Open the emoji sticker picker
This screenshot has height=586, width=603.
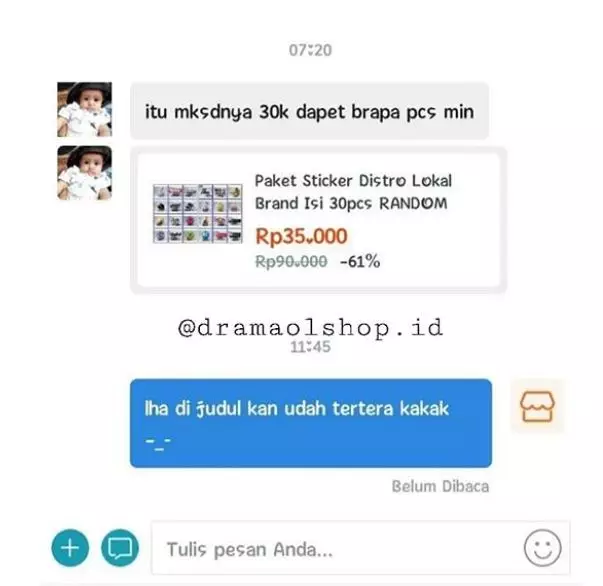[541, 548]
